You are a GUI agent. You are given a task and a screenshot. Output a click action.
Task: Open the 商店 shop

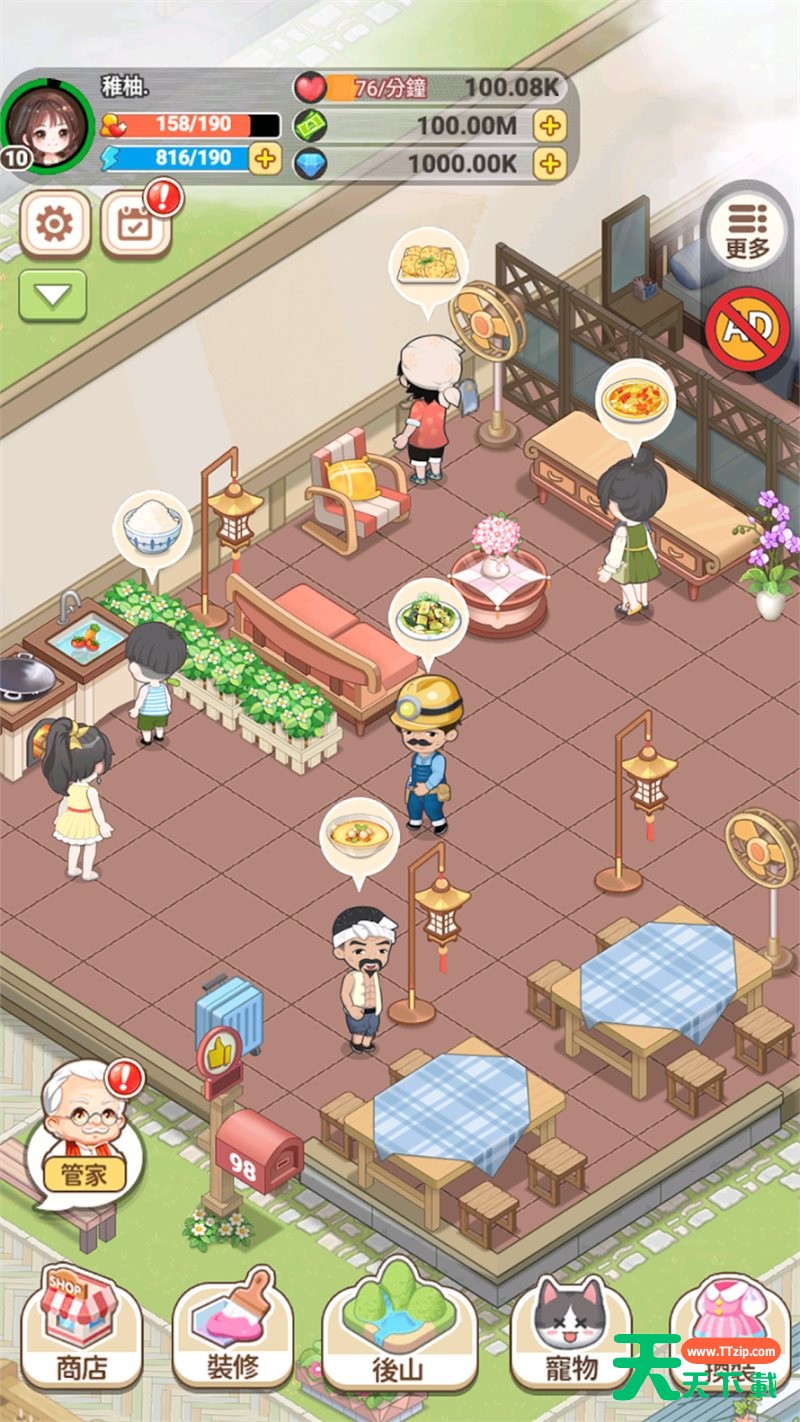[x=80, y=1325]
